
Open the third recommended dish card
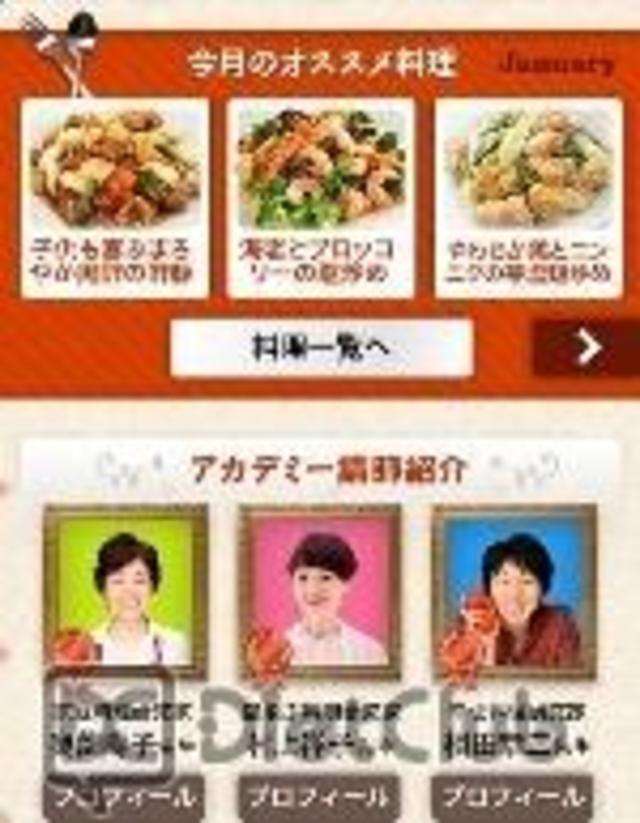tap(528, 198)
